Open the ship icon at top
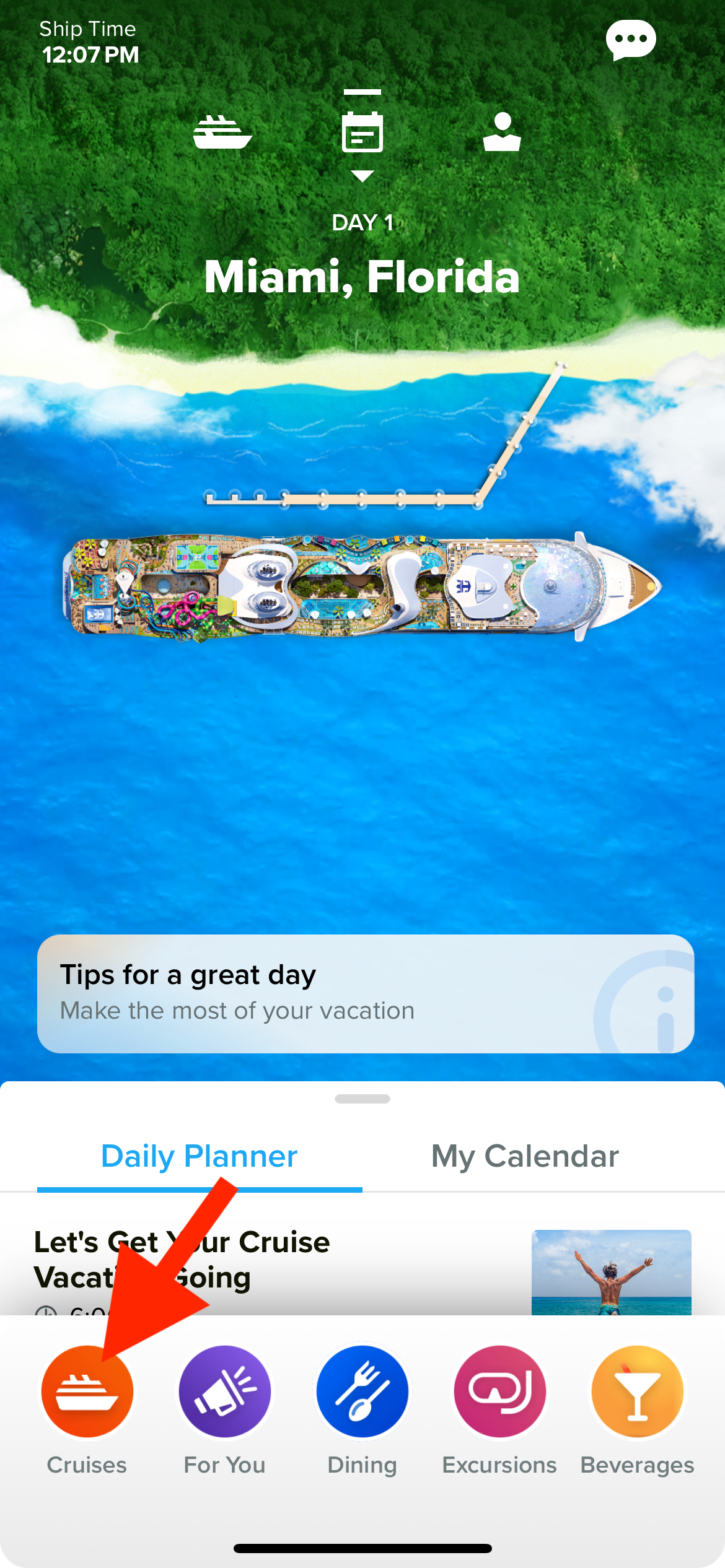The height and width of the screenshot is (1568, 725). (x=222, y=132)
